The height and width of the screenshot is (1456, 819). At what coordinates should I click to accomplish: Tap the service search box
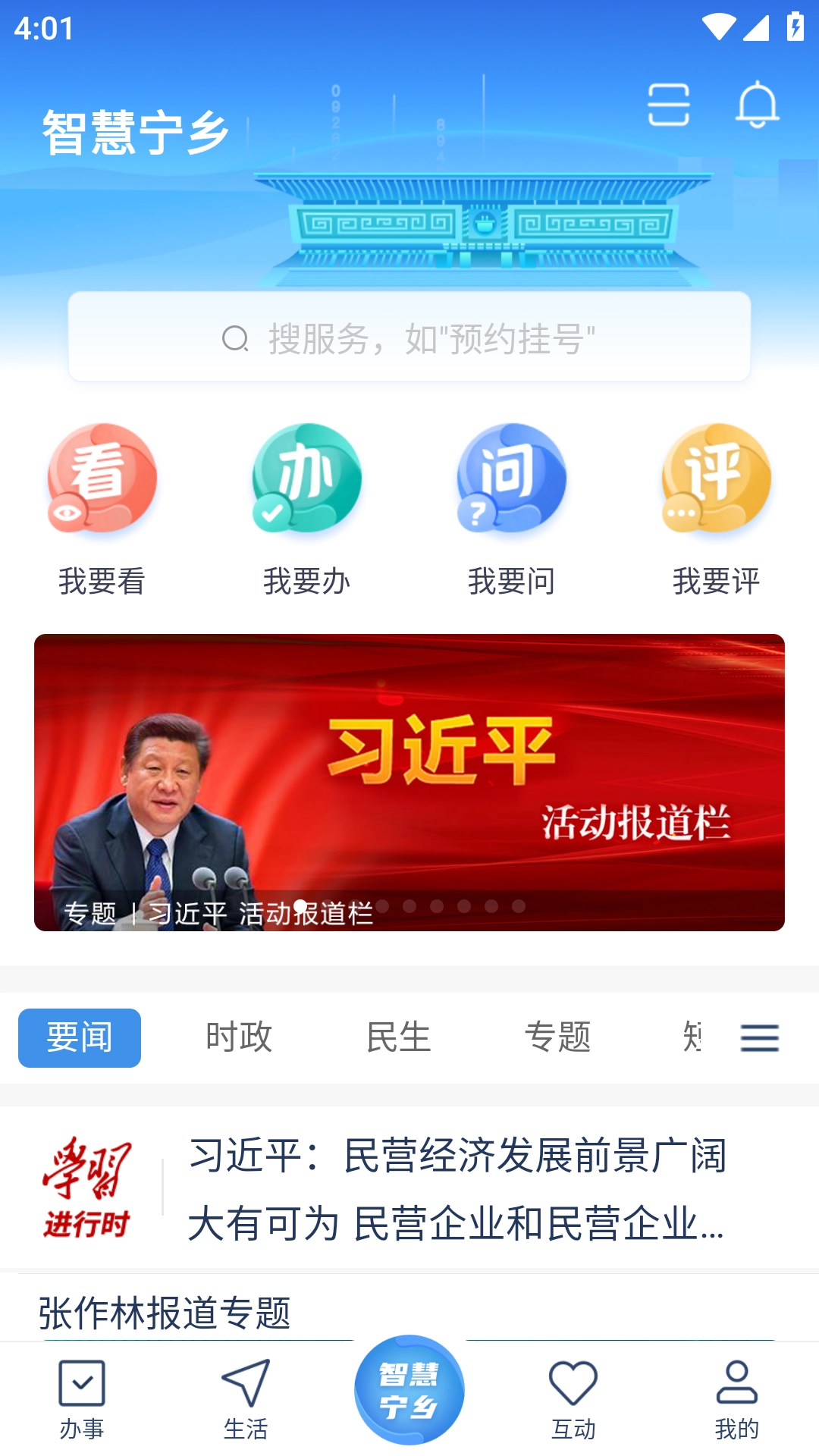(x=409, y=337)
